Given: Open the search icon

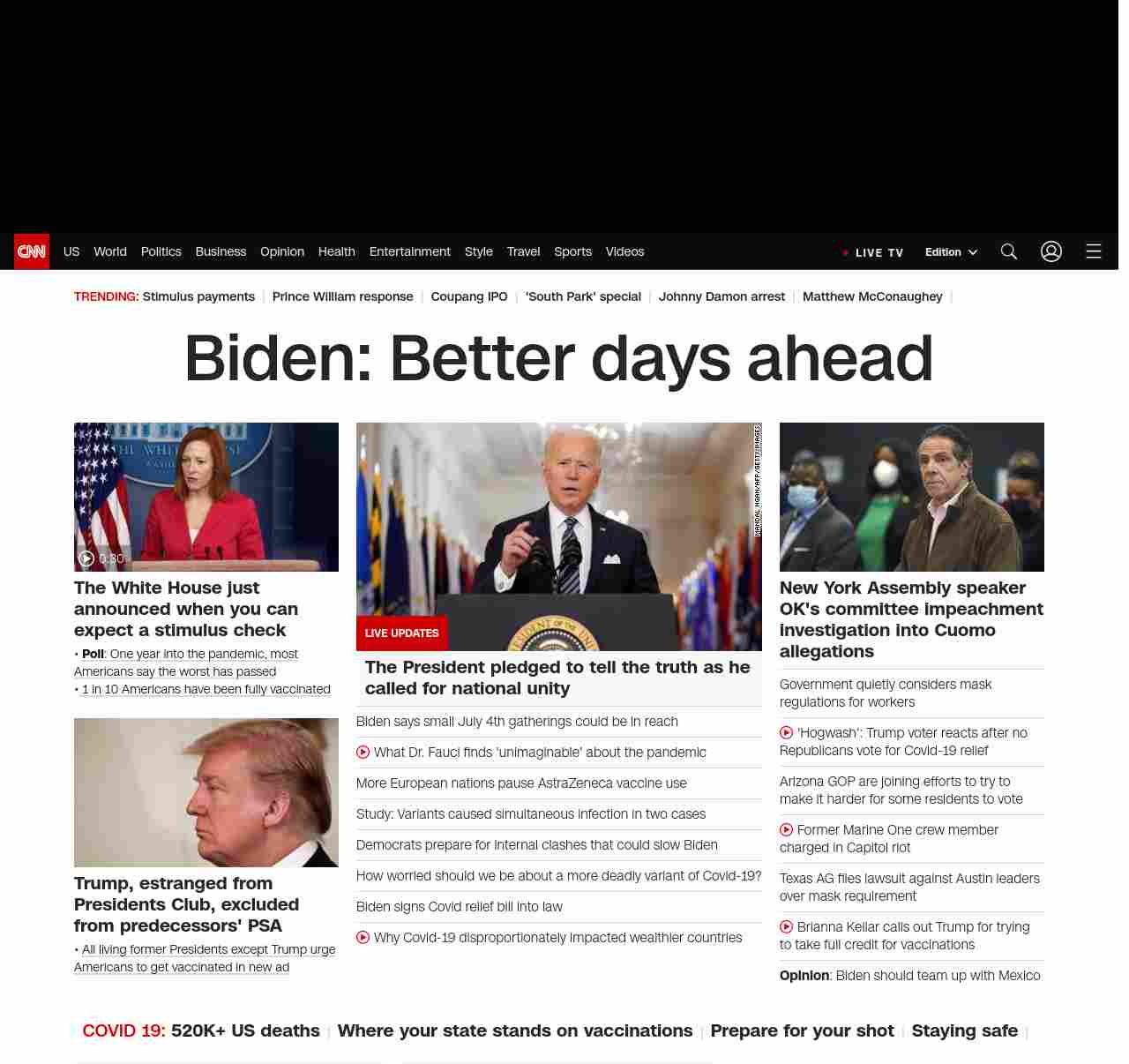Looking at the screenshot, I should [x=1009, y=251].
